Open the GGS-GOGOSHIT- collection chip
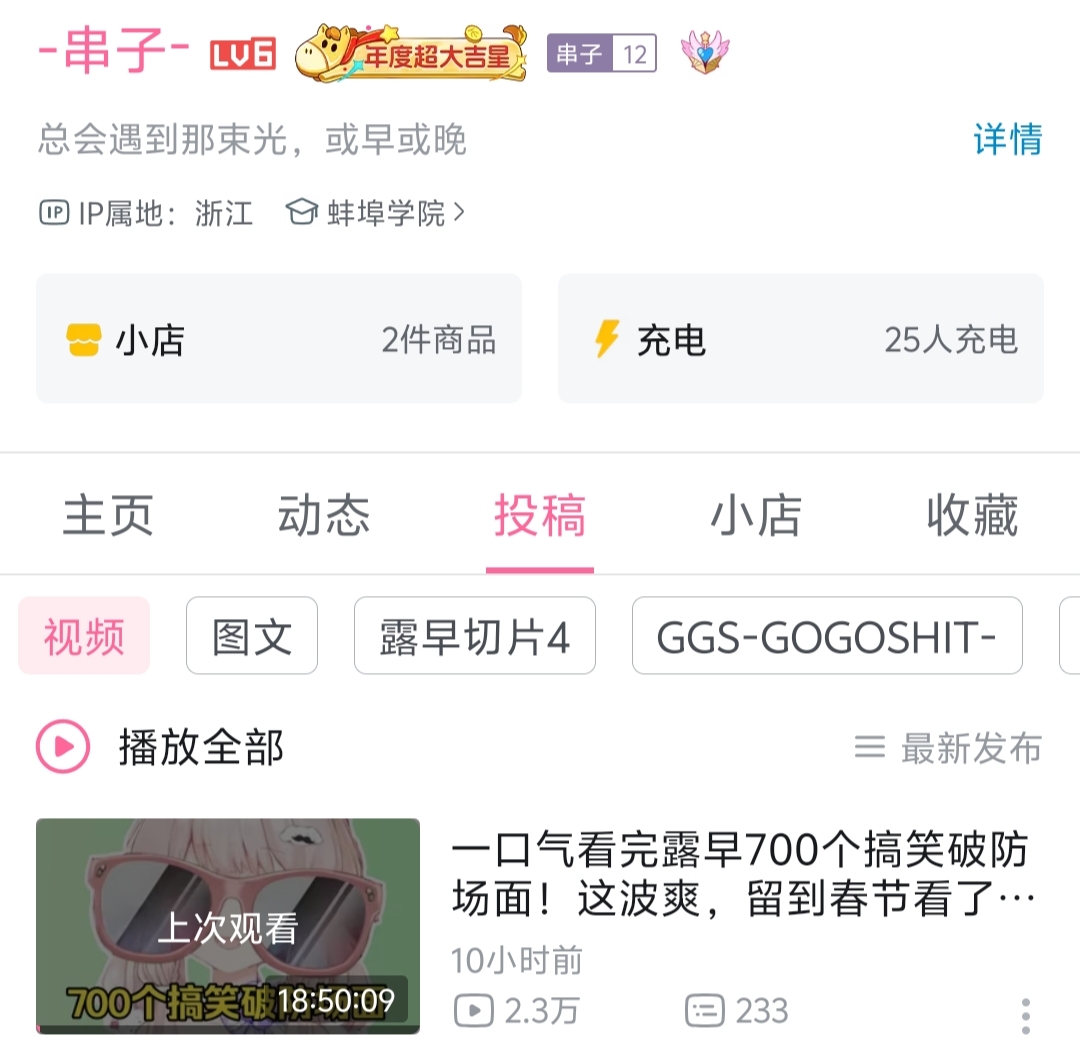The image size is (1080, 1056). click(826, 636)
